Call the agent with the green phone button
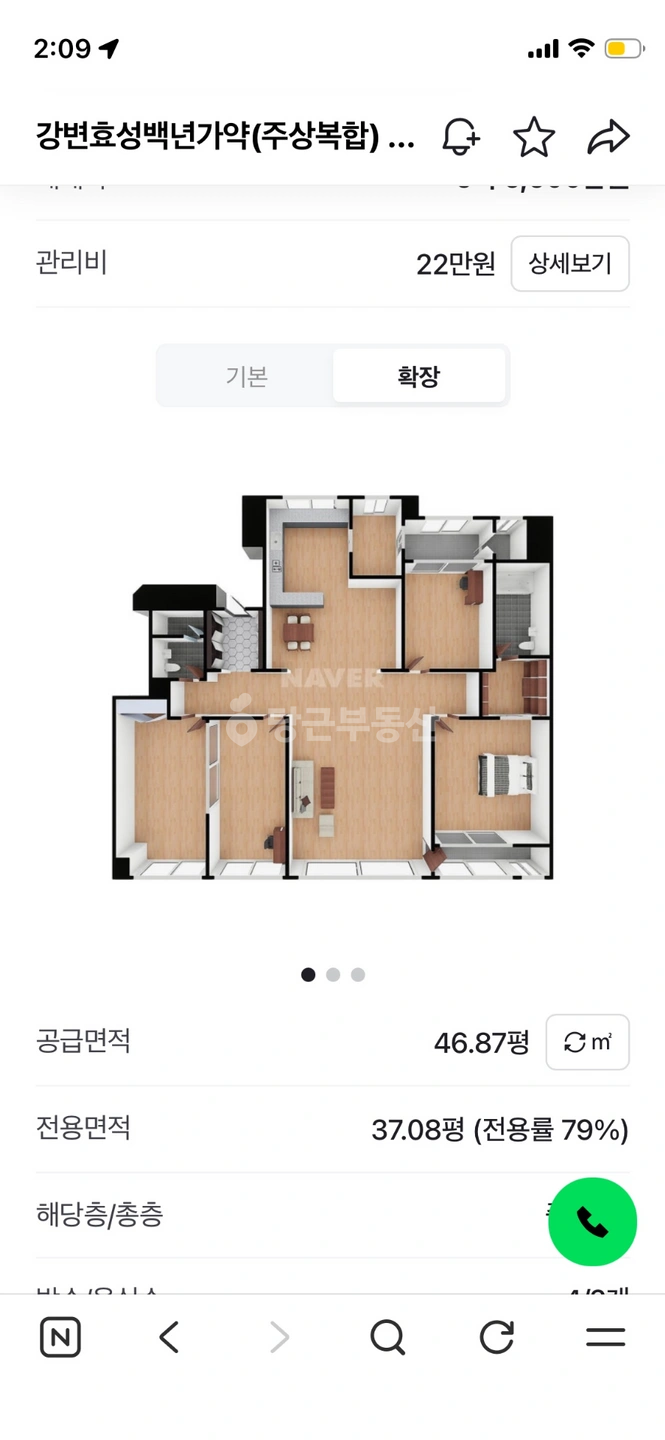Screen dimensions: 665x1440 tap(592, 1222)
